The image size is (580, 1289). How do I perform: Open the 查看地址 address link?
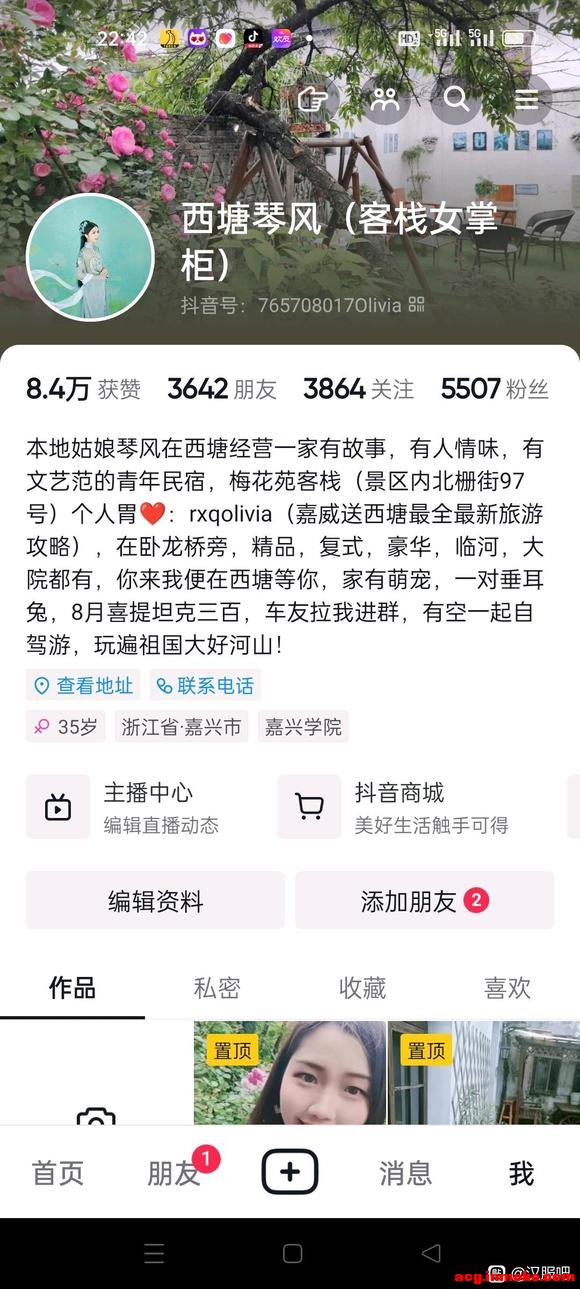coord(84,685)
